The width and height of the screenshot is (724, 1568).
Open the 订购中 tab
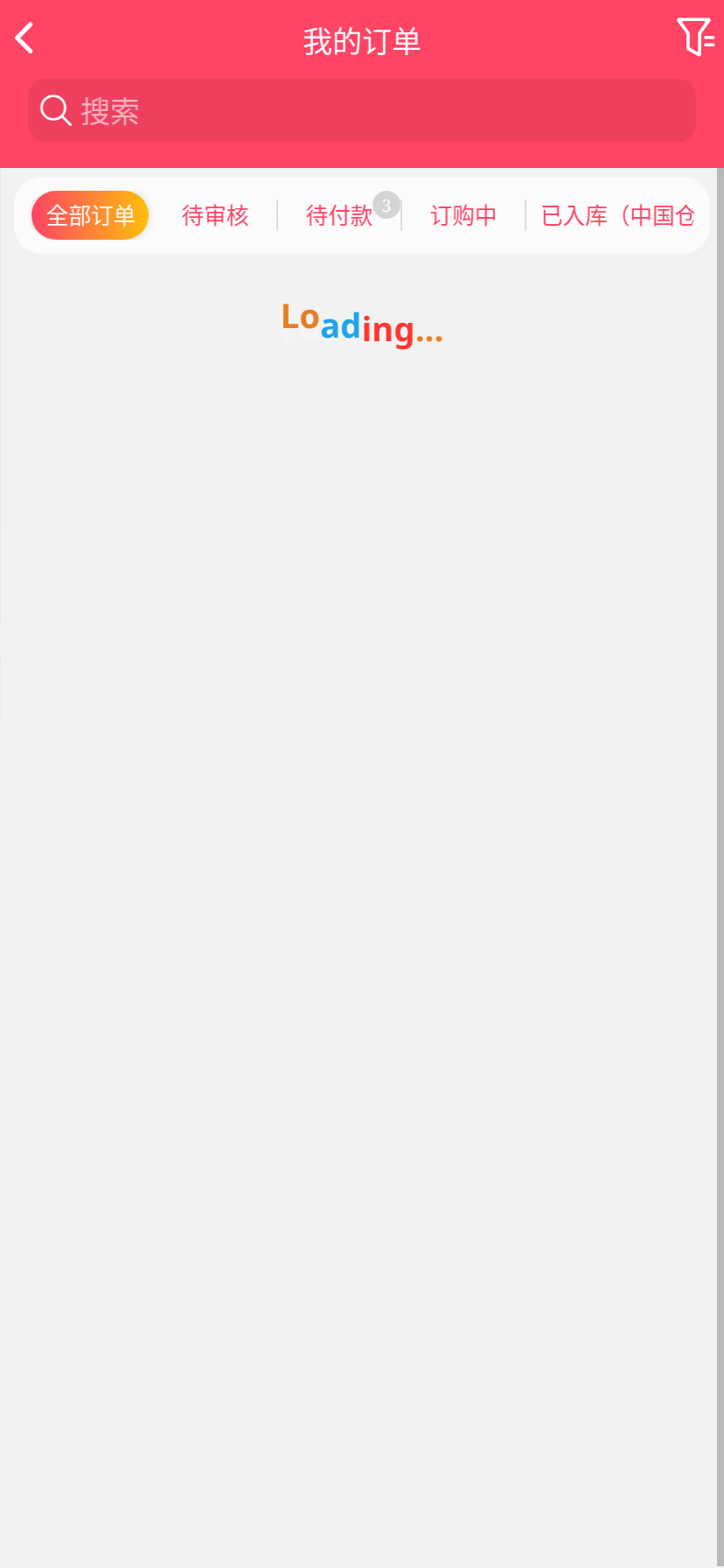click(463, 215)
